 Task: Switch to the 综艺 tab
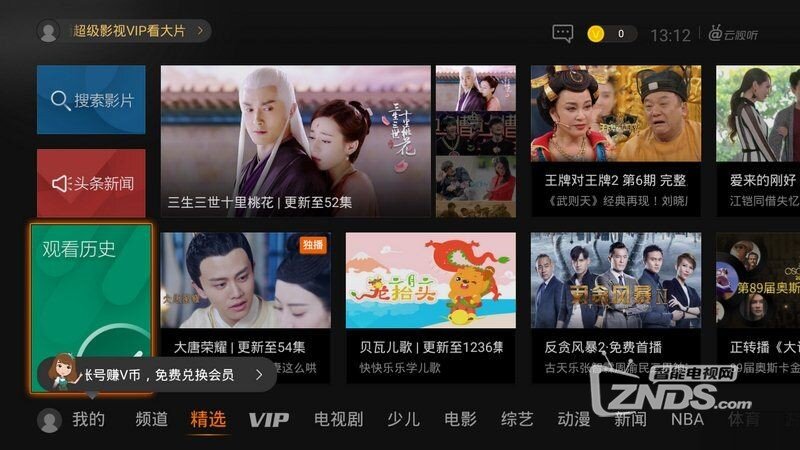pos(516,419)
